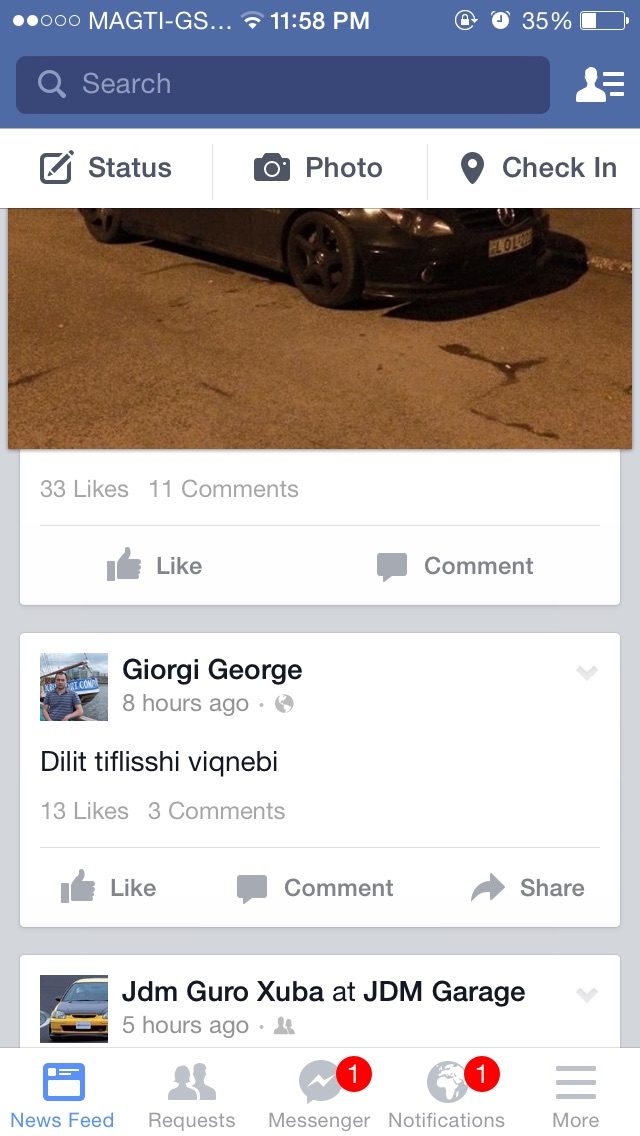Share Giorgi George's post
The height and width of the screenshot is (1136, 640).
528,888
